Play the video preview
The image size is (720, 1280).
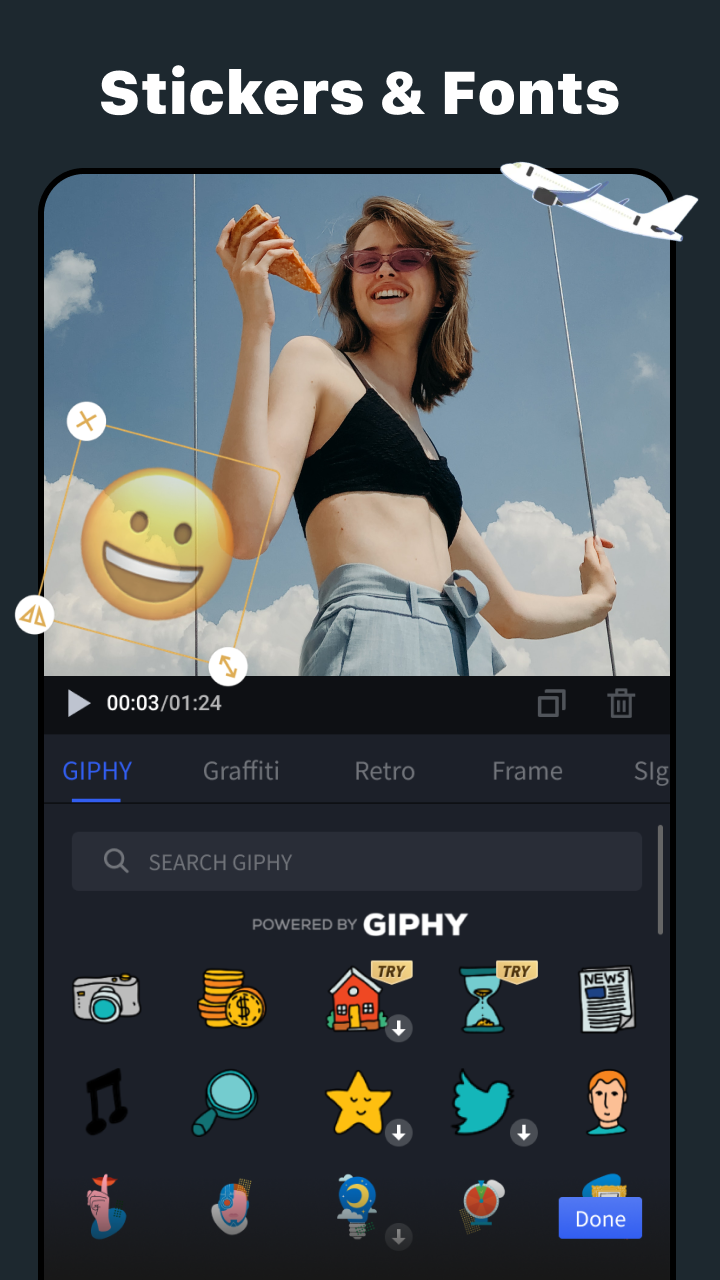(x=79, y=703)
